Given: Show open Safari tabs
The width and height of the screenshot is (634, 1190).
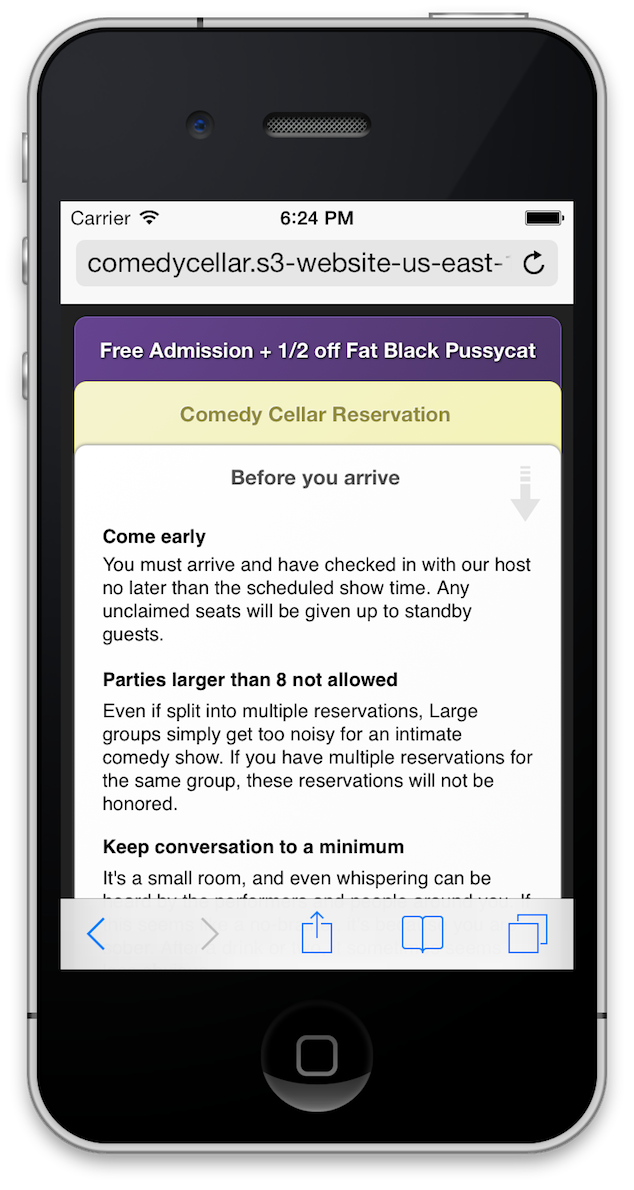Looking at the screenshot, I should pyautogui.click(x=528, y=933).
